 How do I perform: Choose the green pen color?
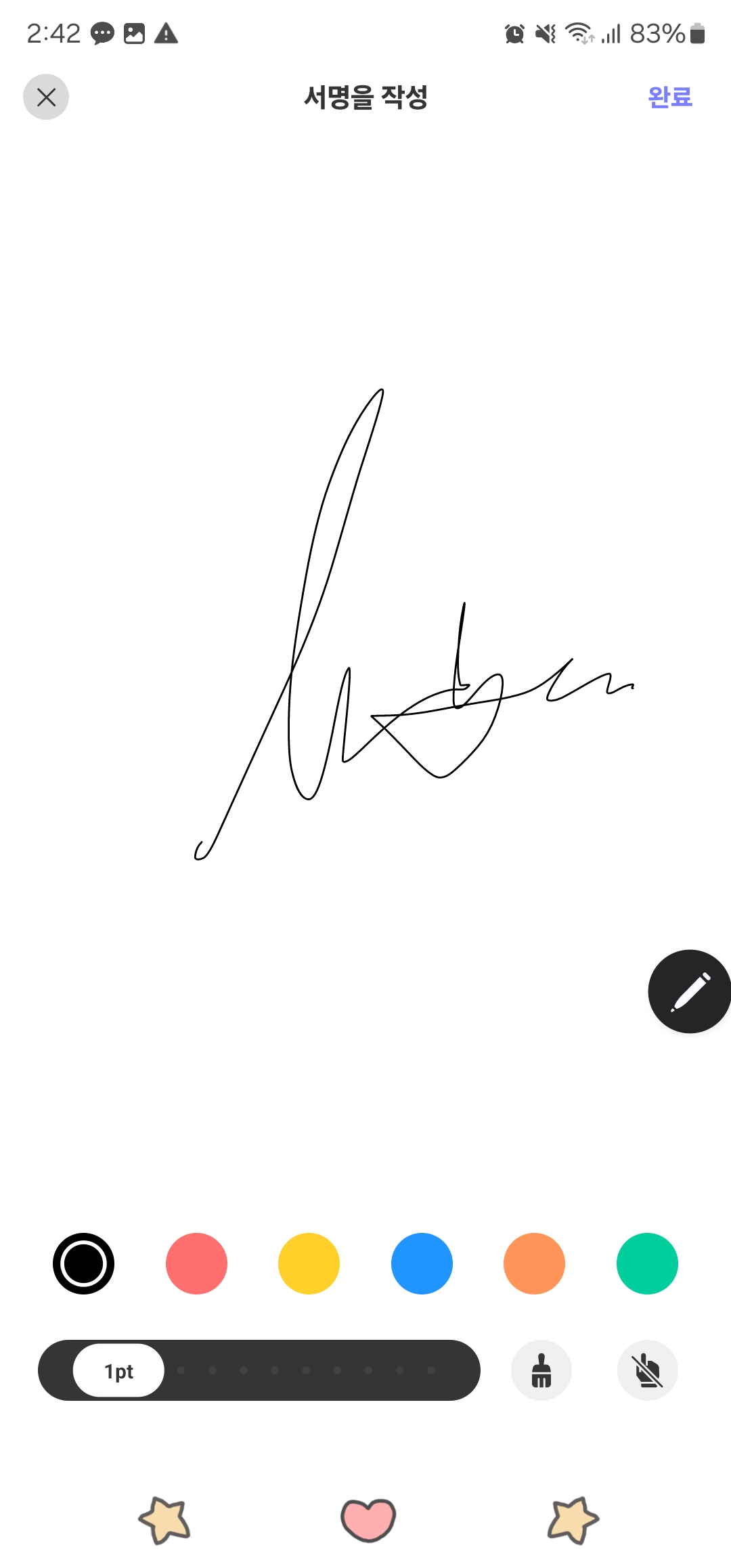pyautogui.click(x=647, y=1263)
